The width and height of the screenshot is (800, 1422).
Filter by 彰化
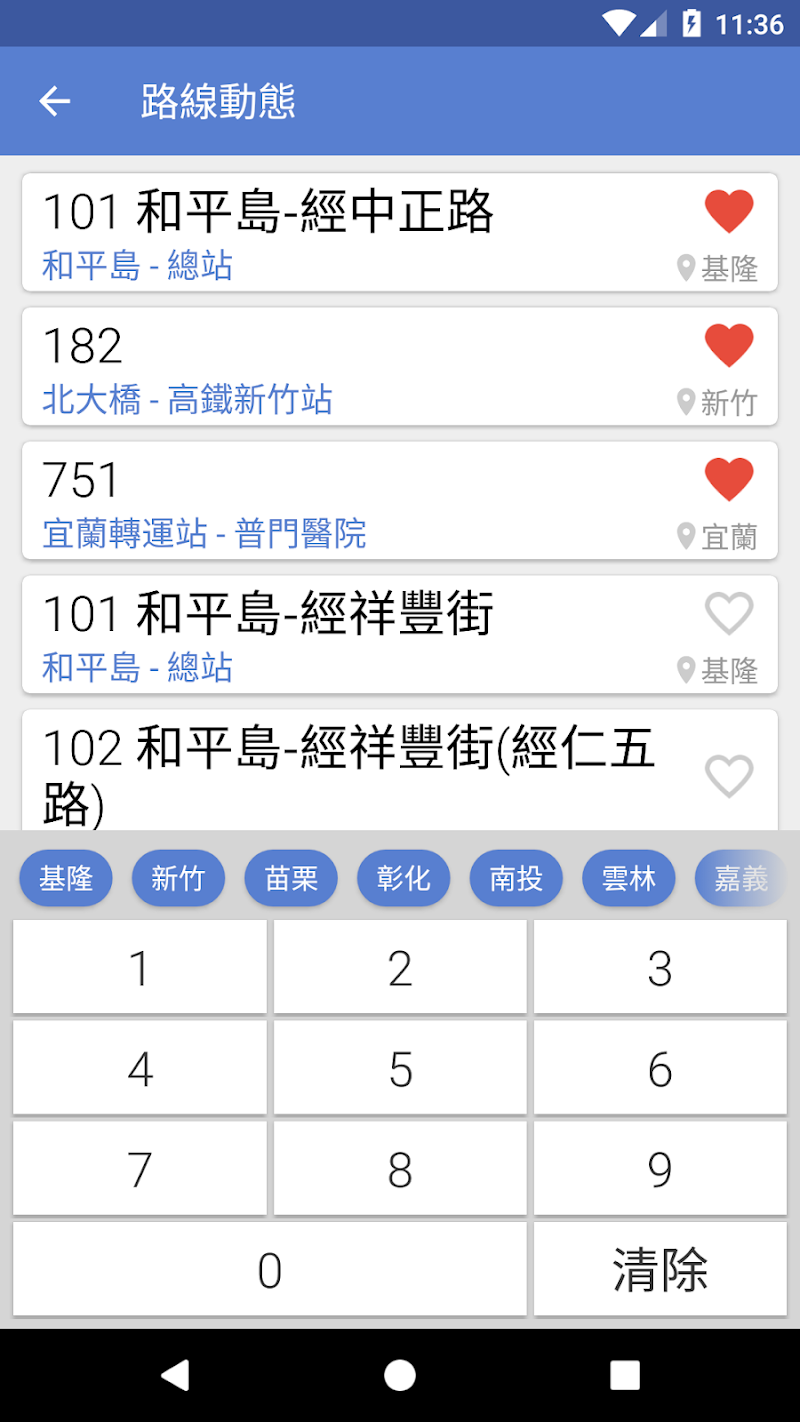pyautogui.click(x=404, y=879)
